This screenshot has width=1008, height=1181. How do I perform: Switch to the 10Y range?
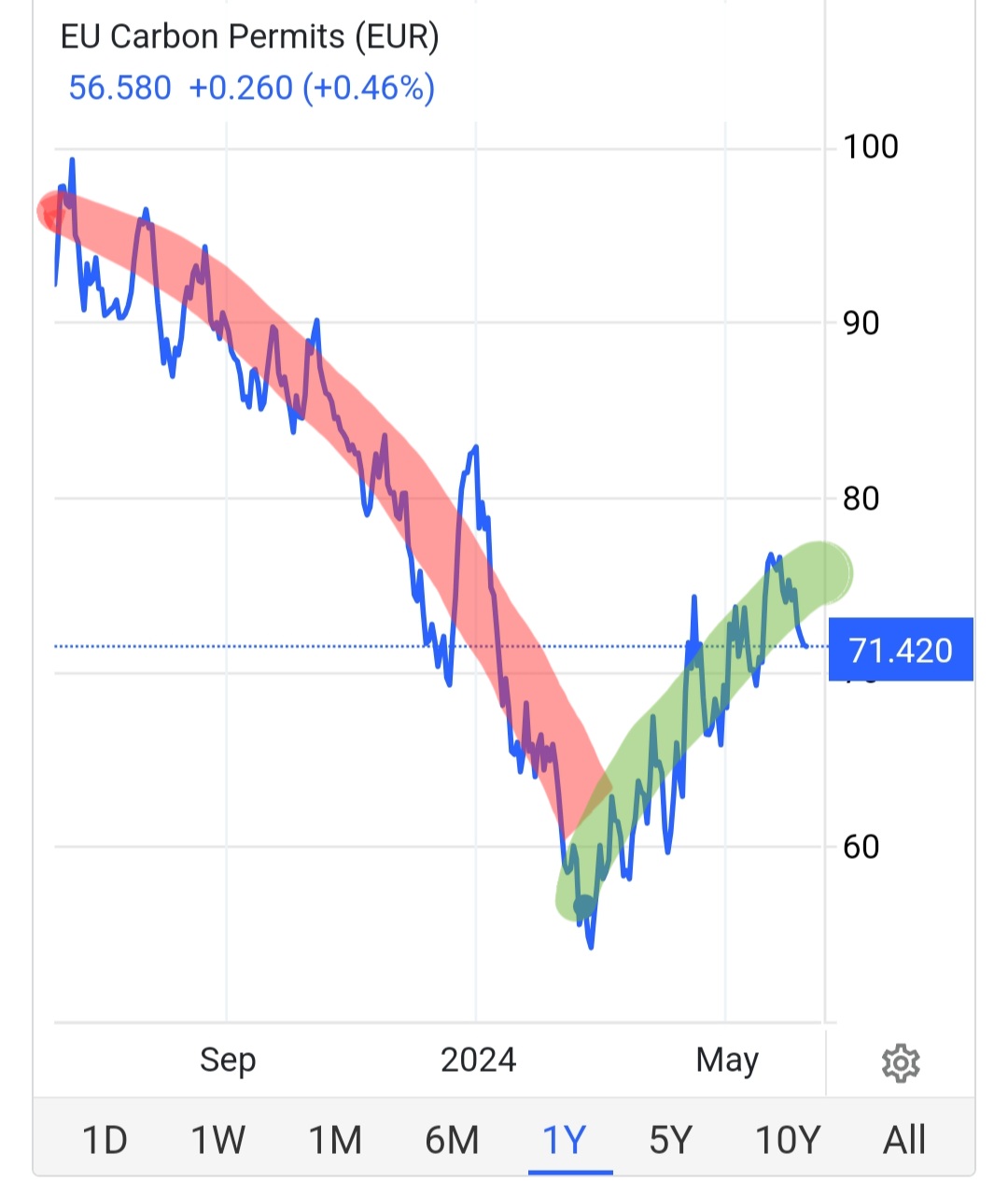(x=788, y=1140)
